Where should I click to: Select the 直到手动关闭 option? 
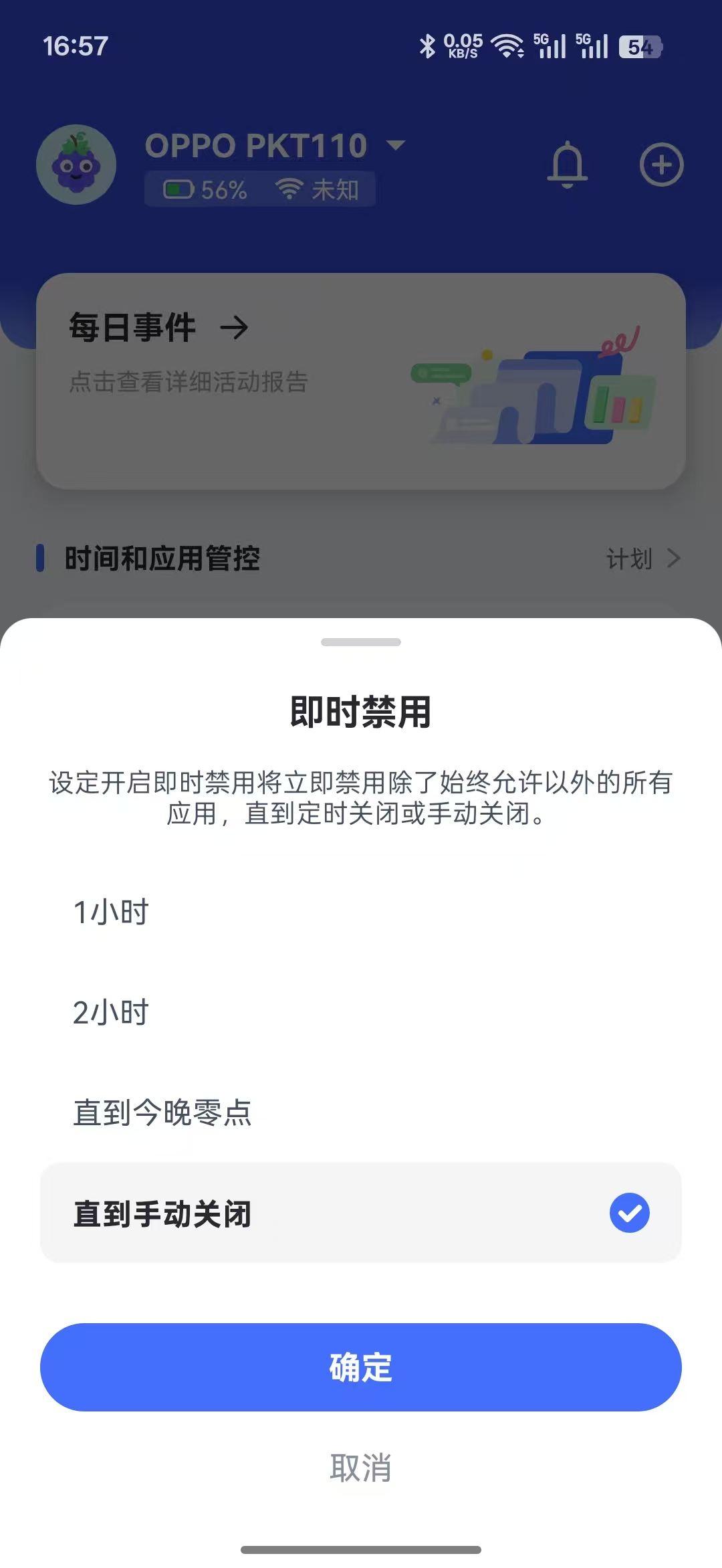(361, 1213)
